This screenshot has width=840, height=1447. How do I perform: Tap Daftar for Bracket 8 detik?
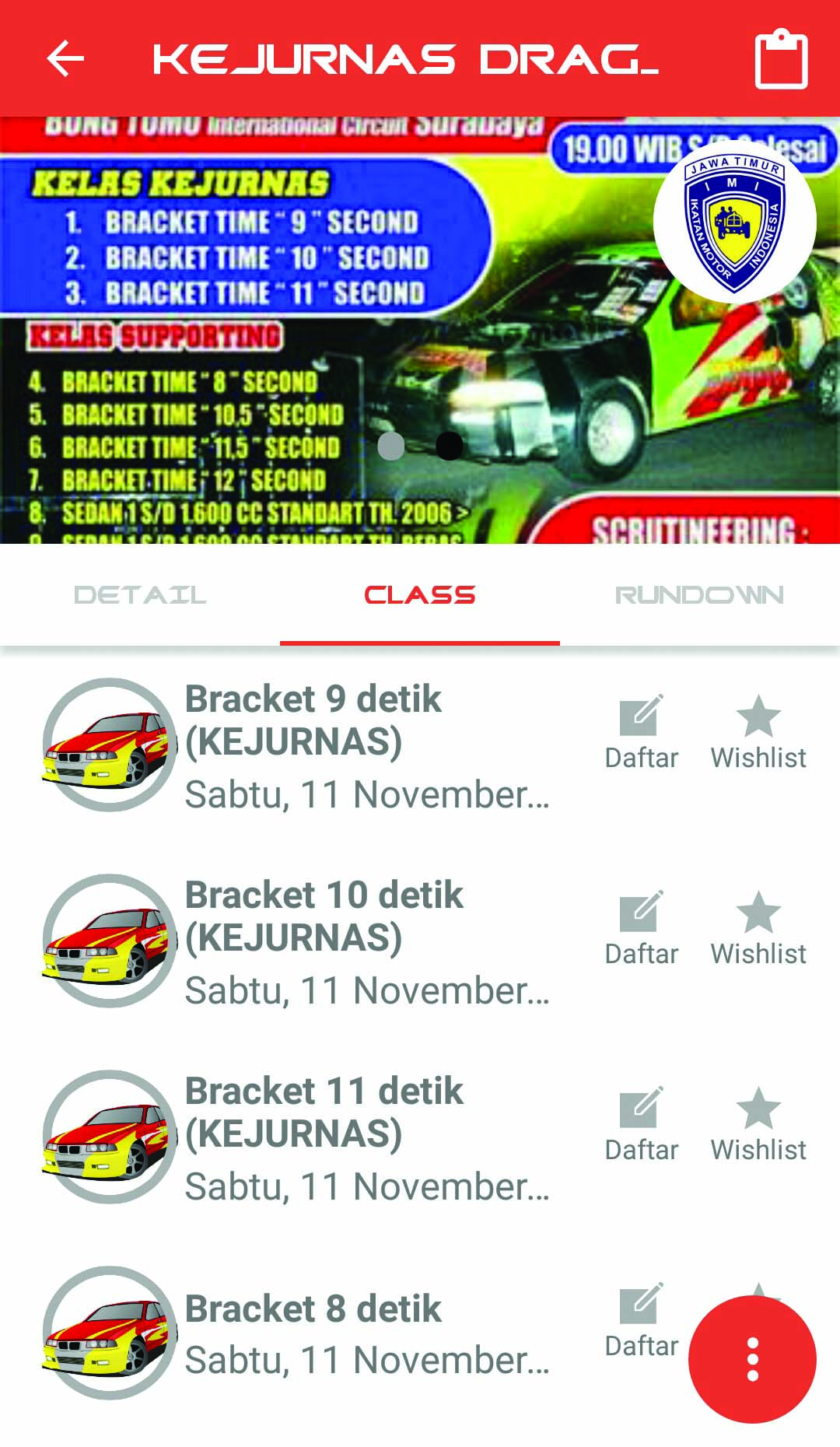coord(641,1319)
